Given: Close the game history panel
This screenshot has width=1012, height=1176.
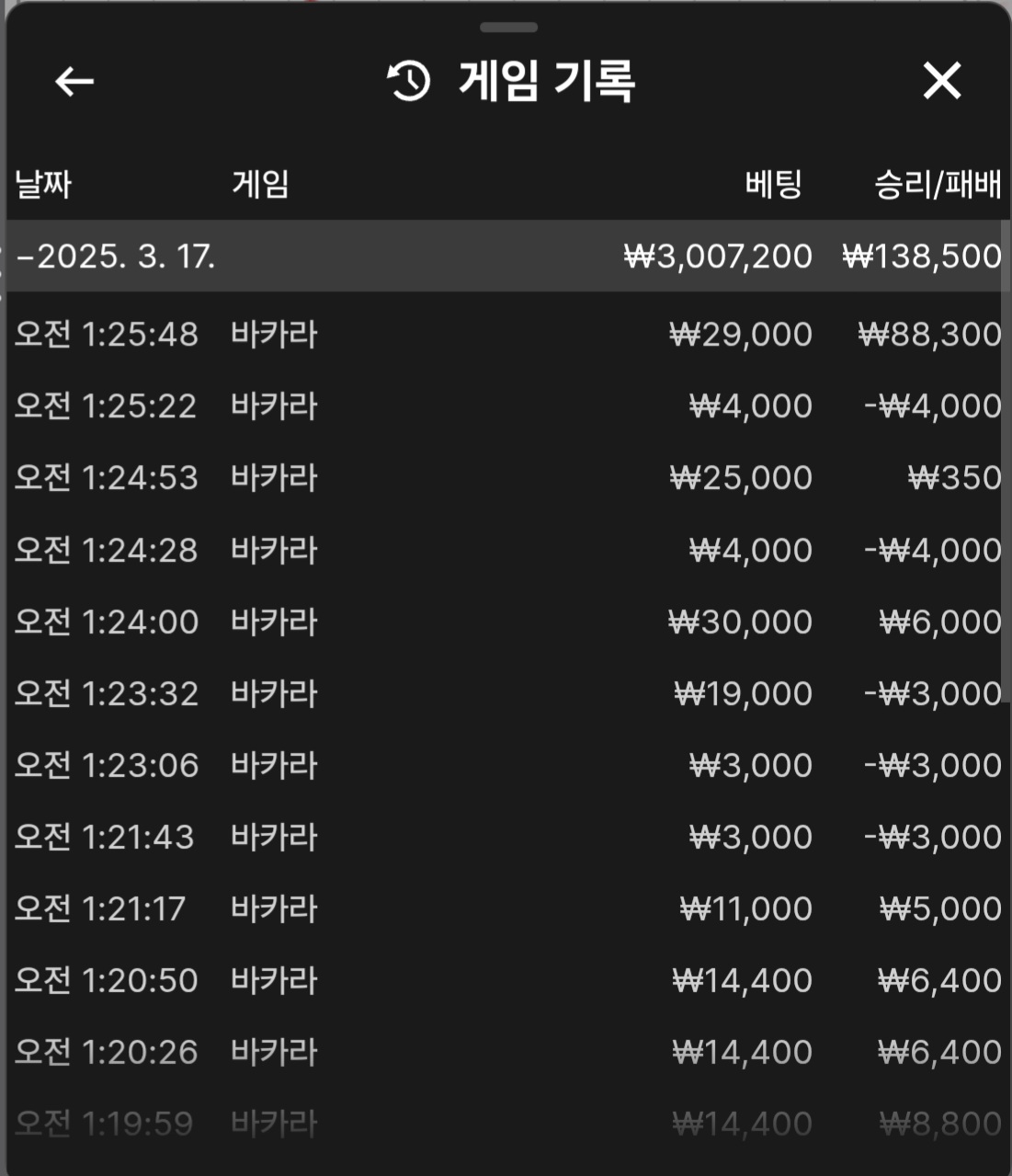Looking at the screenshot, I should click(x=942, y=82).
